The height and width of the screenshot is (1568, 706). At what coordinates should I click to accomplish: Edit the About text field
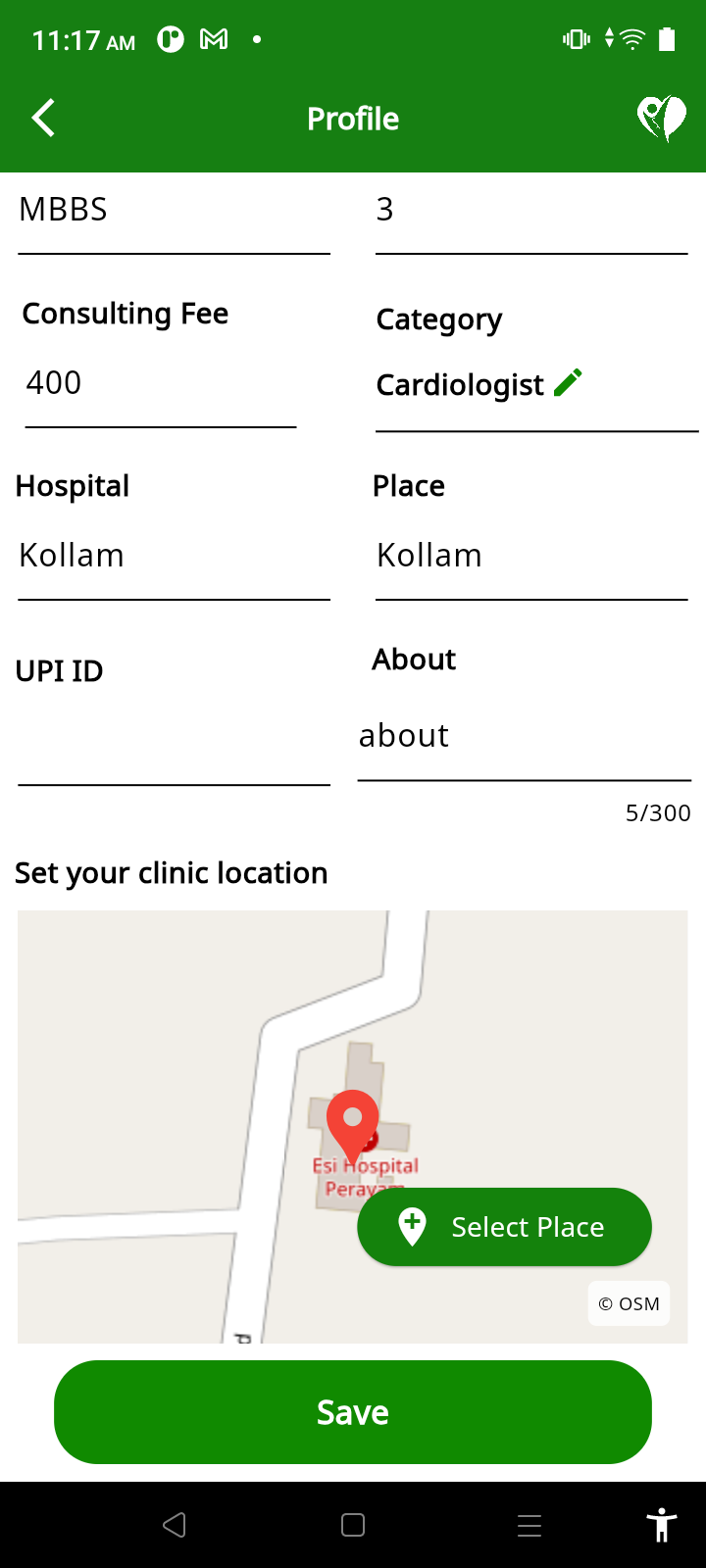pos(524,737)
